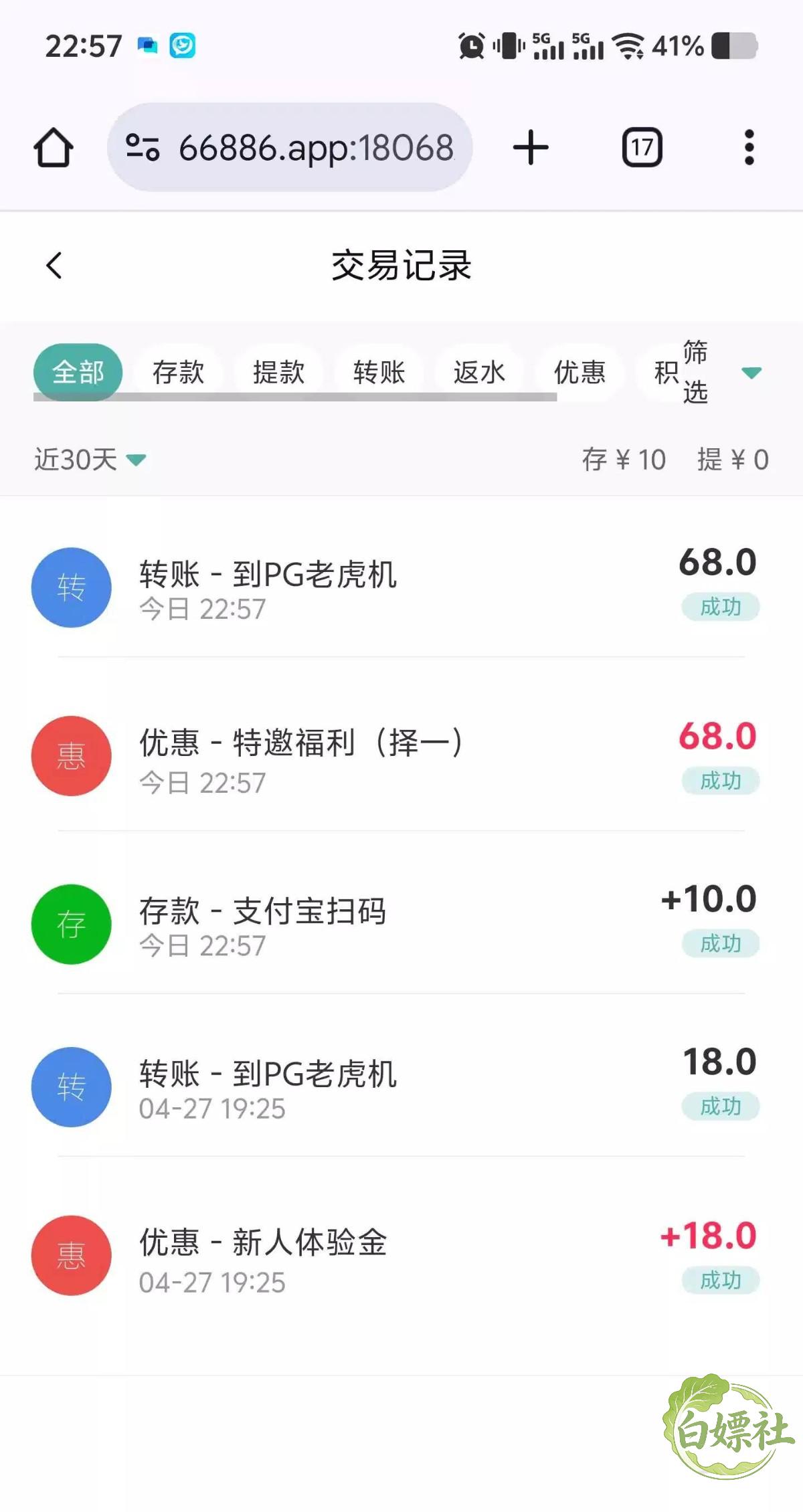Image resolution: width=803 pixels, height=1512 pixels.
Task: Select the 全部 filter tab
Action: coord(78,372)
